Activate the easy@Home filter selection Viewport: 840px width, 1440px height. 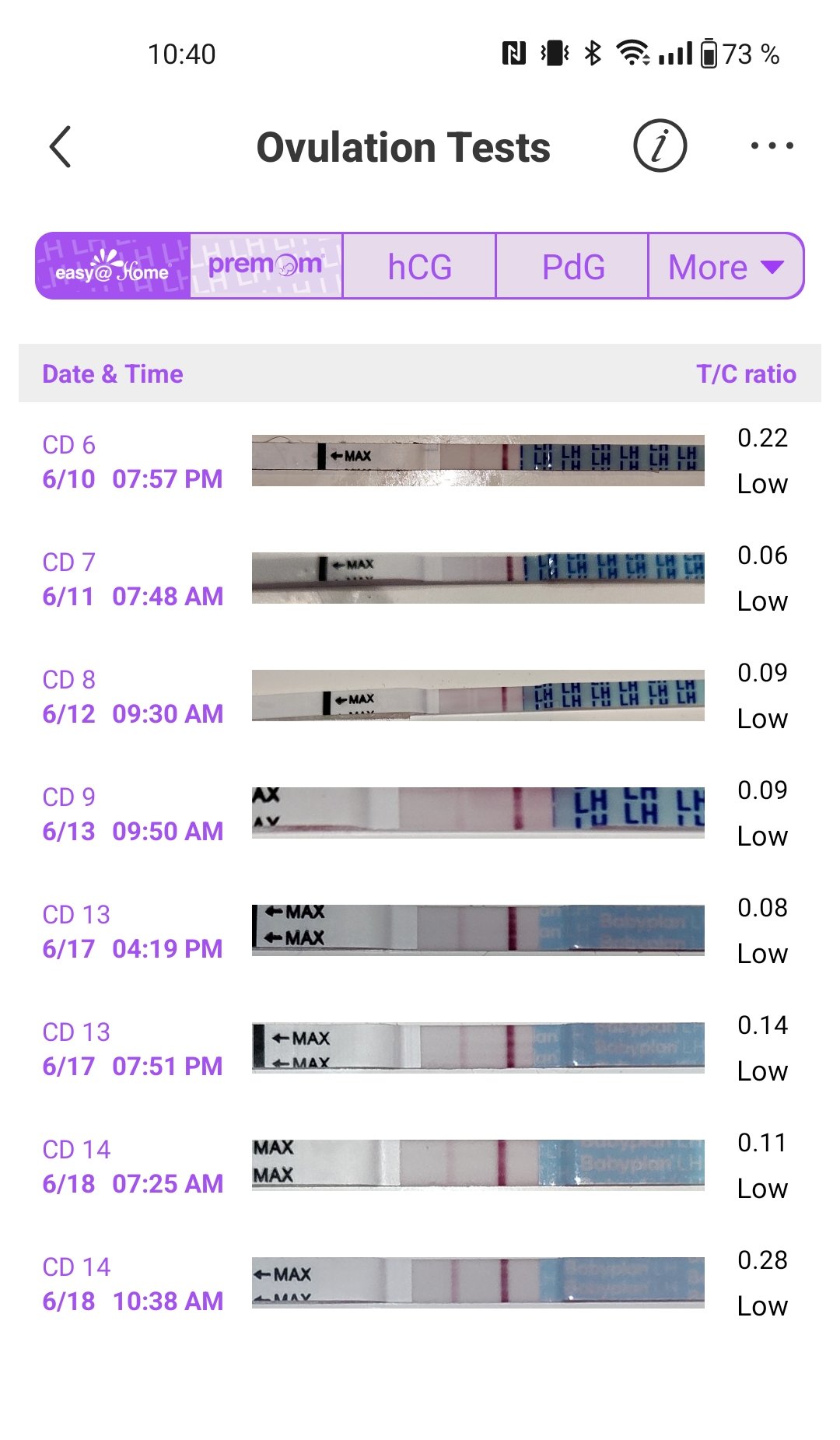tap(111, 265)
